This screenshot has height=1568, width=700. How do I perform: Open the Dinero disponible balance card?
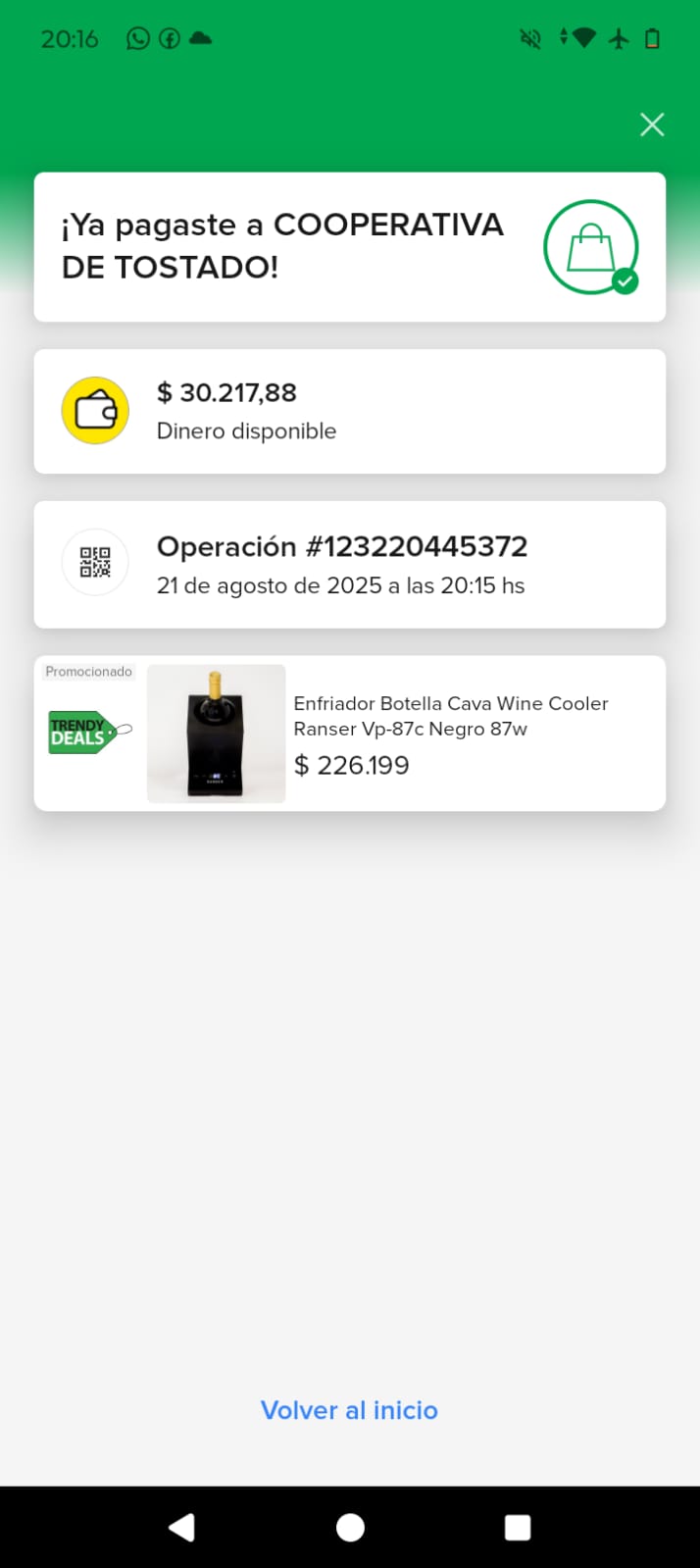349,411
